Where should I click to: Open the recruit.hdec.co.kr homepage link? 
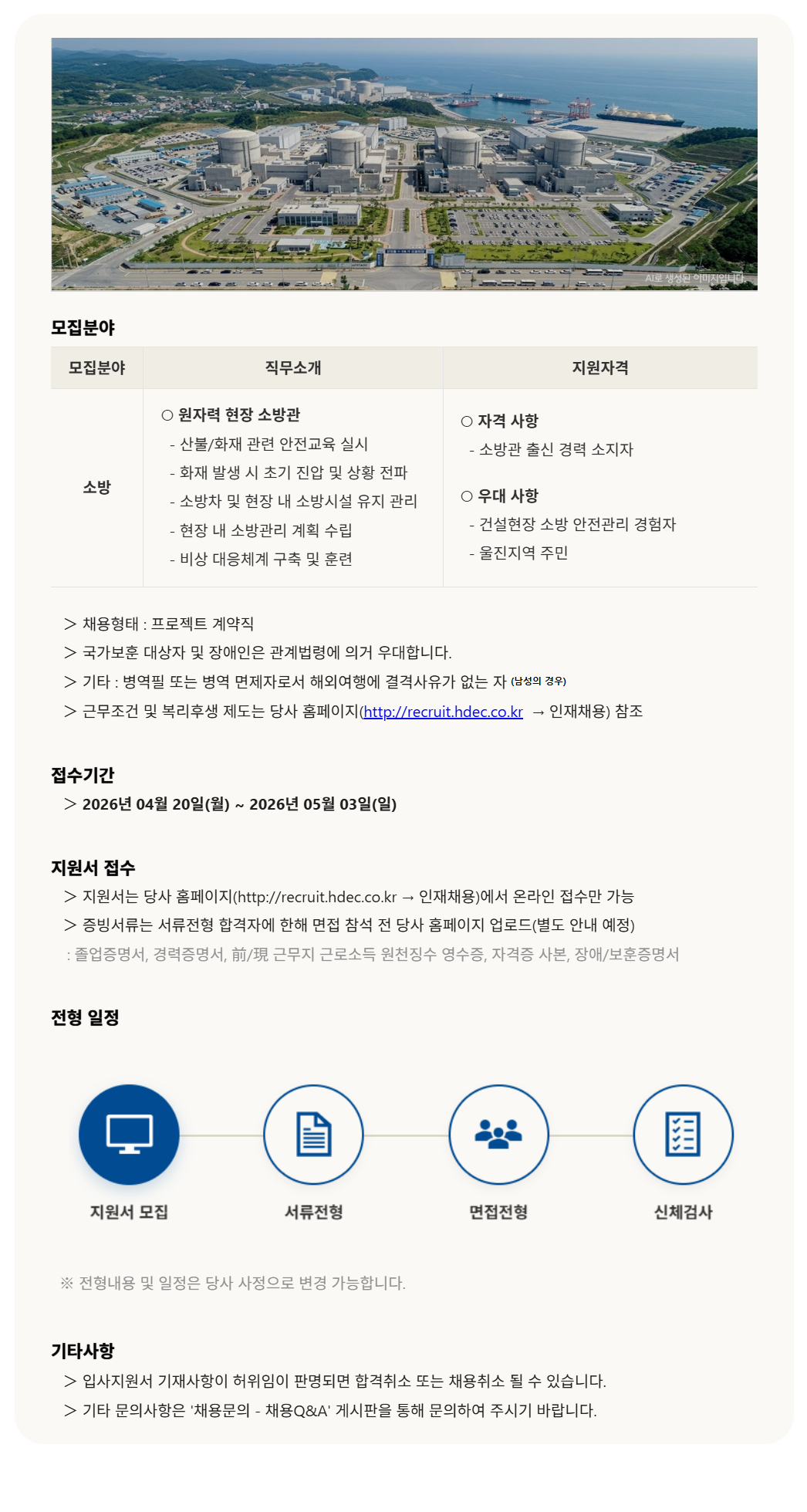pos(443,712)
